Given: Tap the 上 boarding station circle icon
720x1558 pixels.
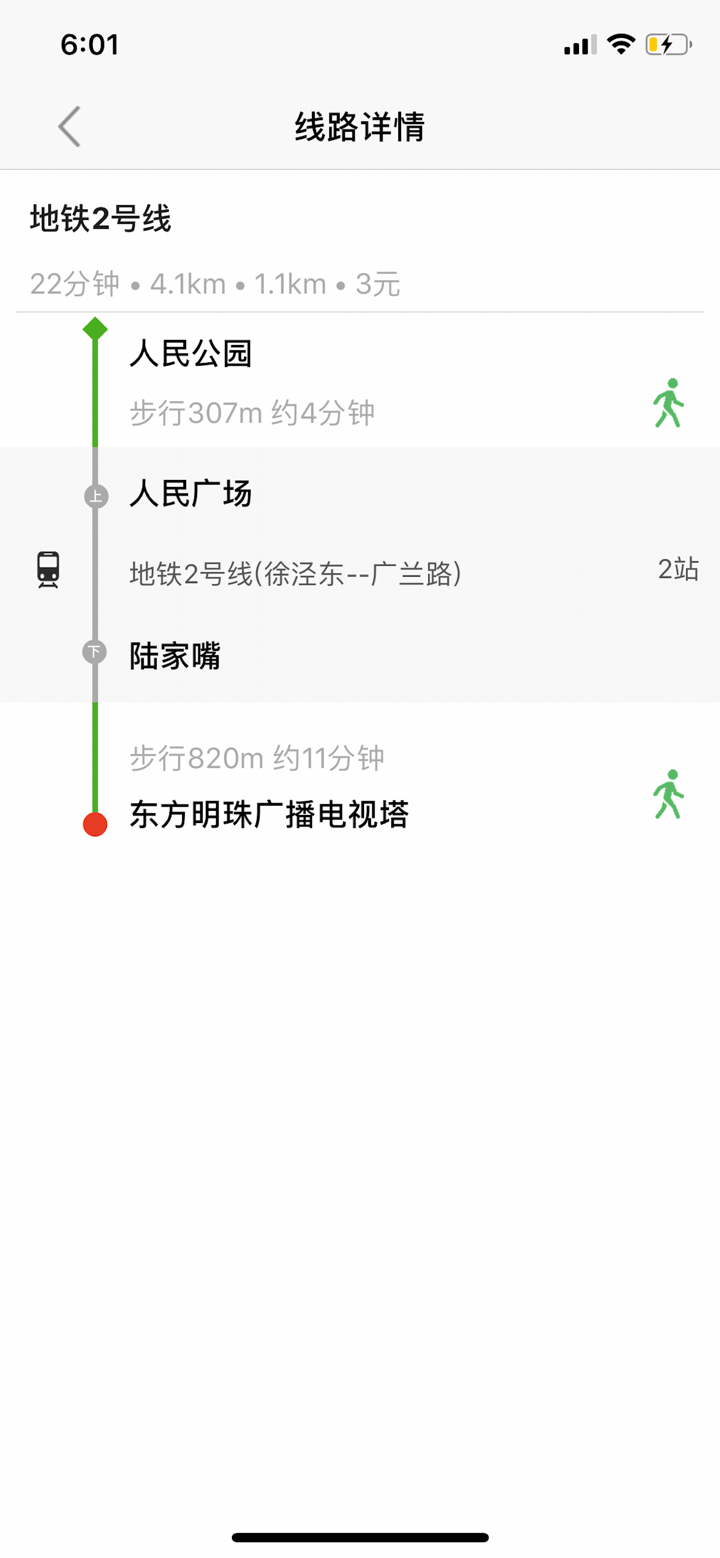Looking at the screenshot, I should pyautogui.click(x=95, y=495).
